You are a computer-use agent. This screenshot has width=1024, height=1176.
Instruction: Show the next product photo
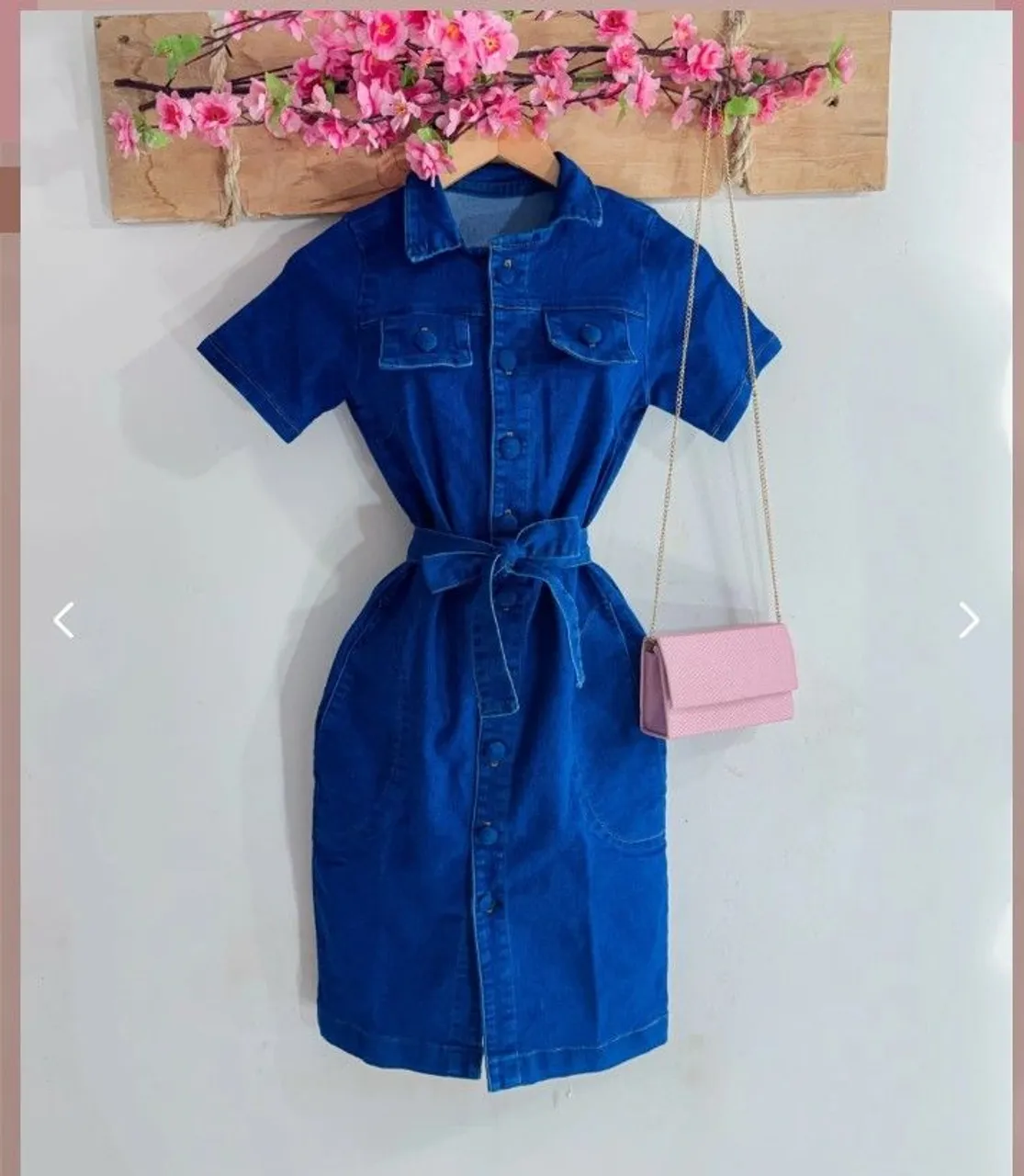pyautogui.click(x=969, y=620)
